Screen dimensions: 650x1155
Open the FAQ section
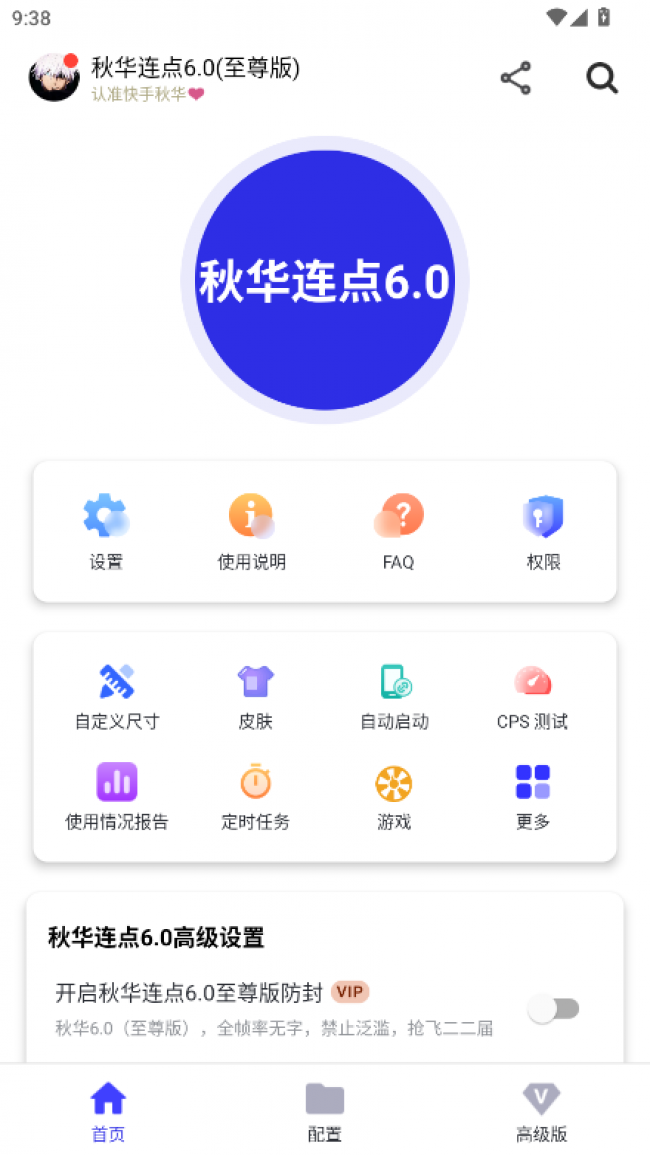pyautogui.click(x=398, y=532)
